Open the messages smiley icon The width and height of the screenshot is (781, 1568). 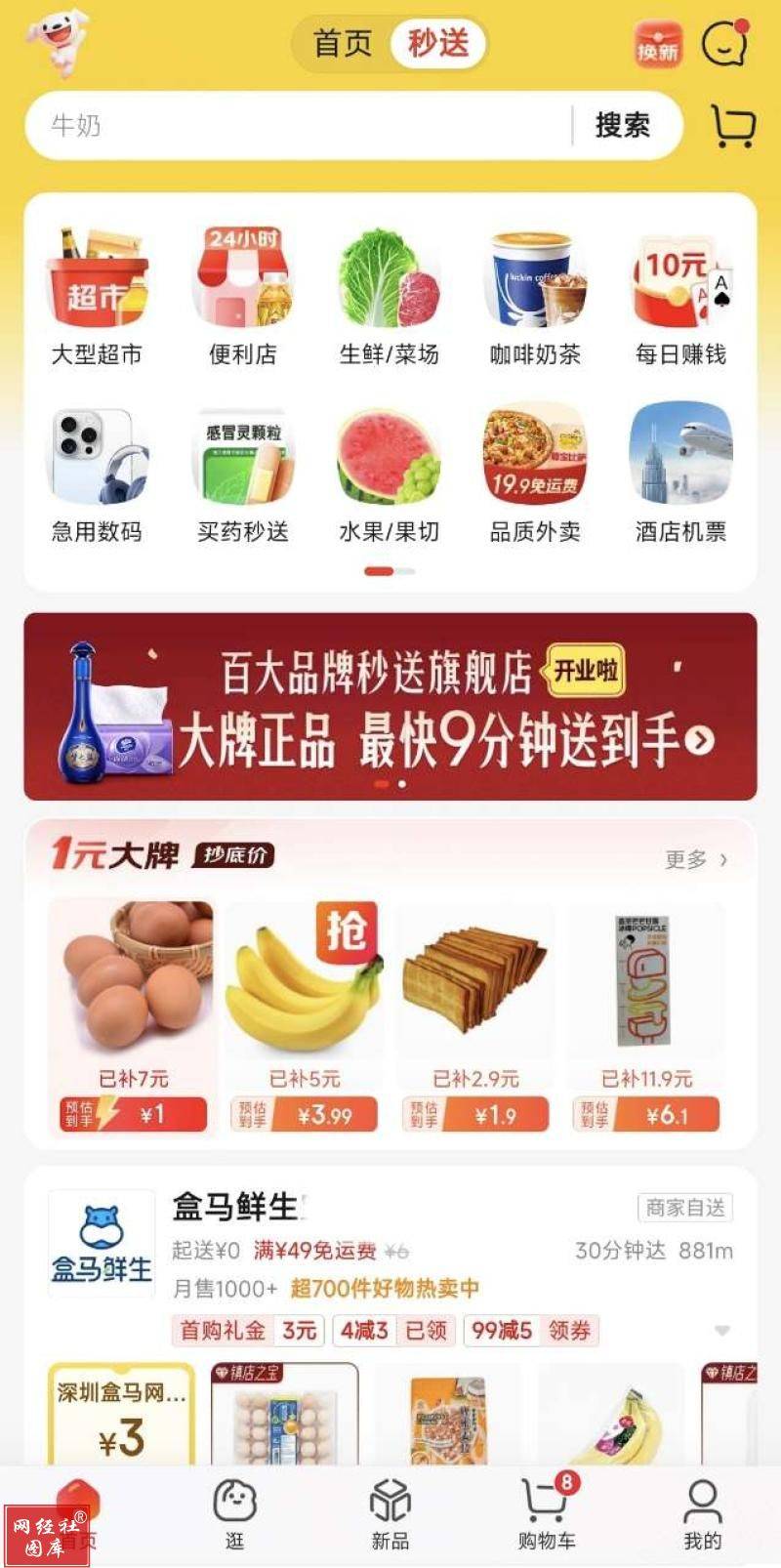tap(724, 43)
